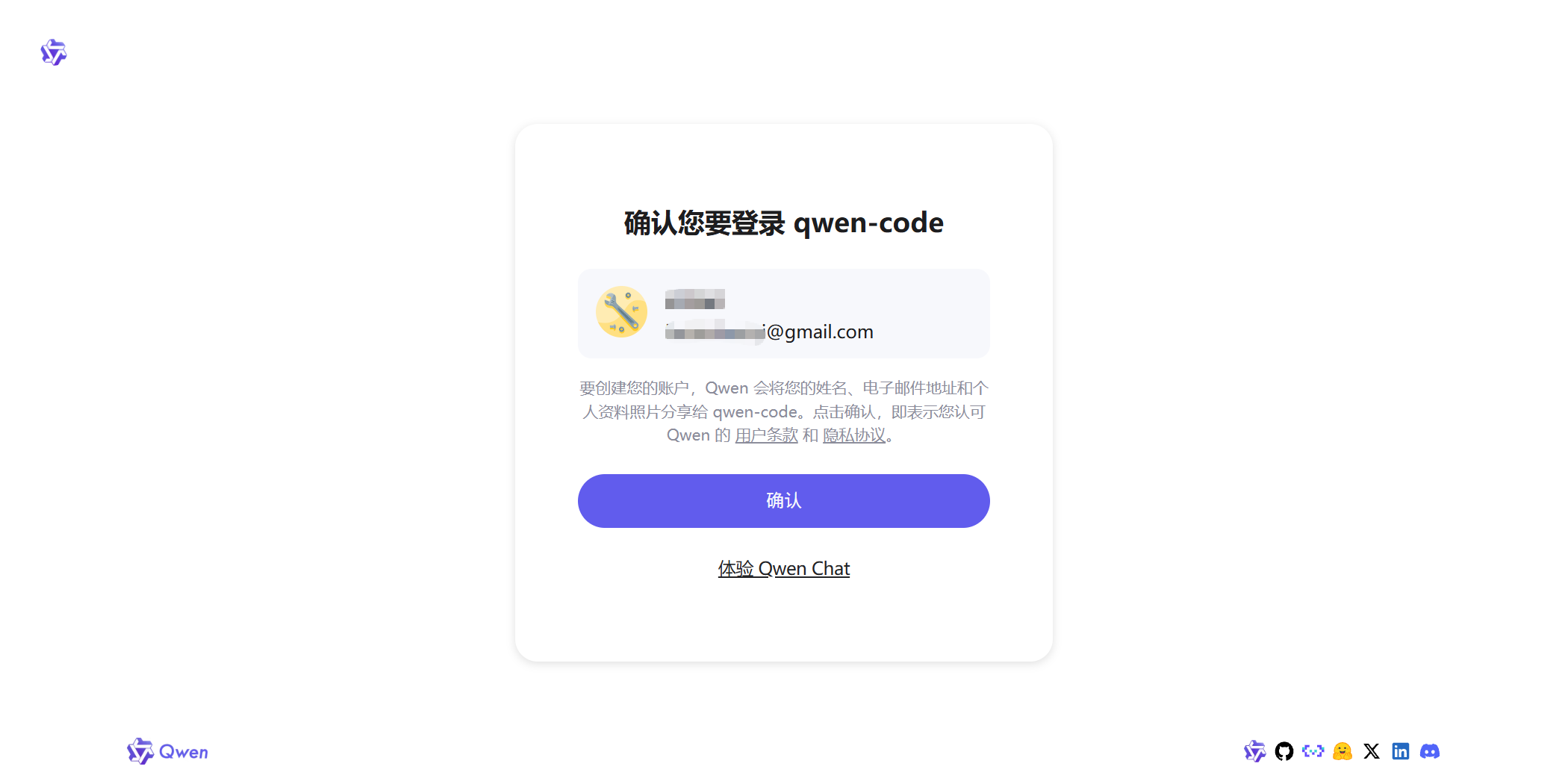This screenshot has width=1568, height=784.
Task: Open the Hugging Face emoji icon
Action: (x=1342, y=751)
